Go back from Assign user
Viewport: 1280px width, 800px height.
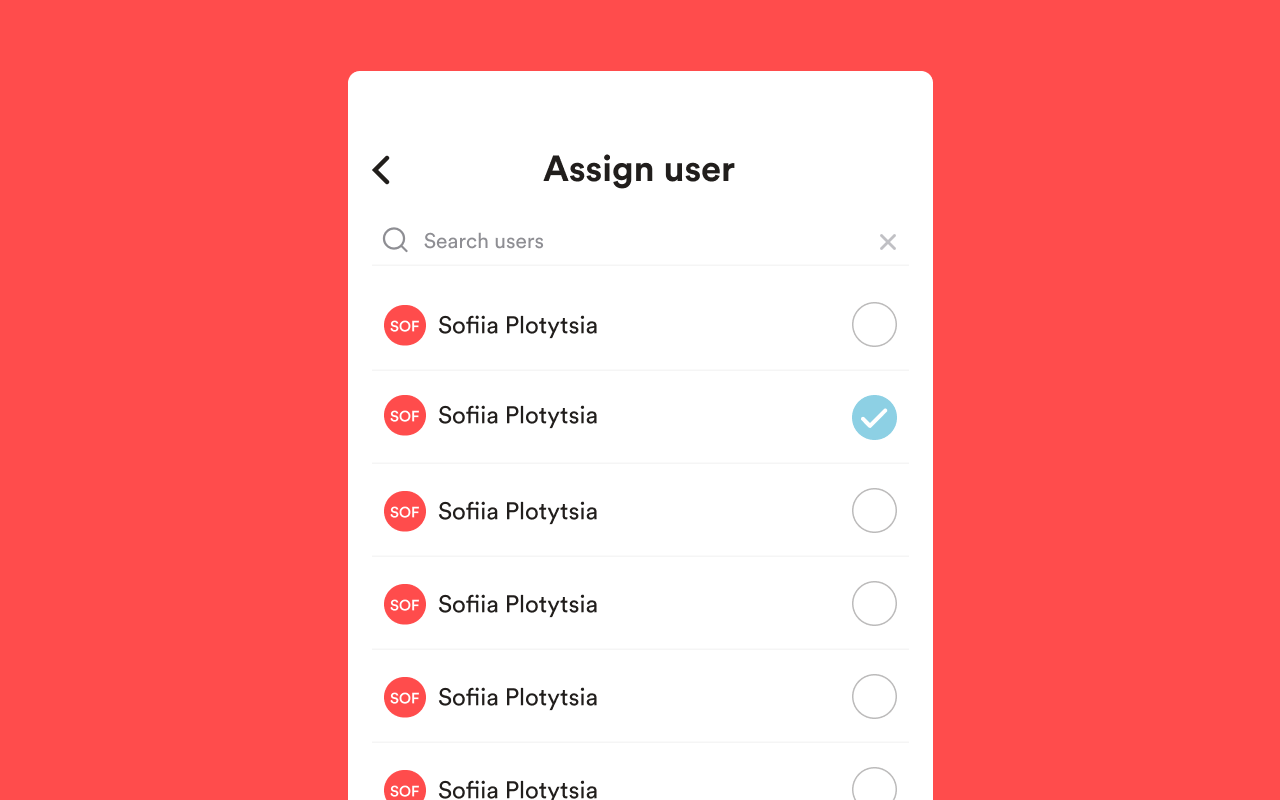[381, 170]
